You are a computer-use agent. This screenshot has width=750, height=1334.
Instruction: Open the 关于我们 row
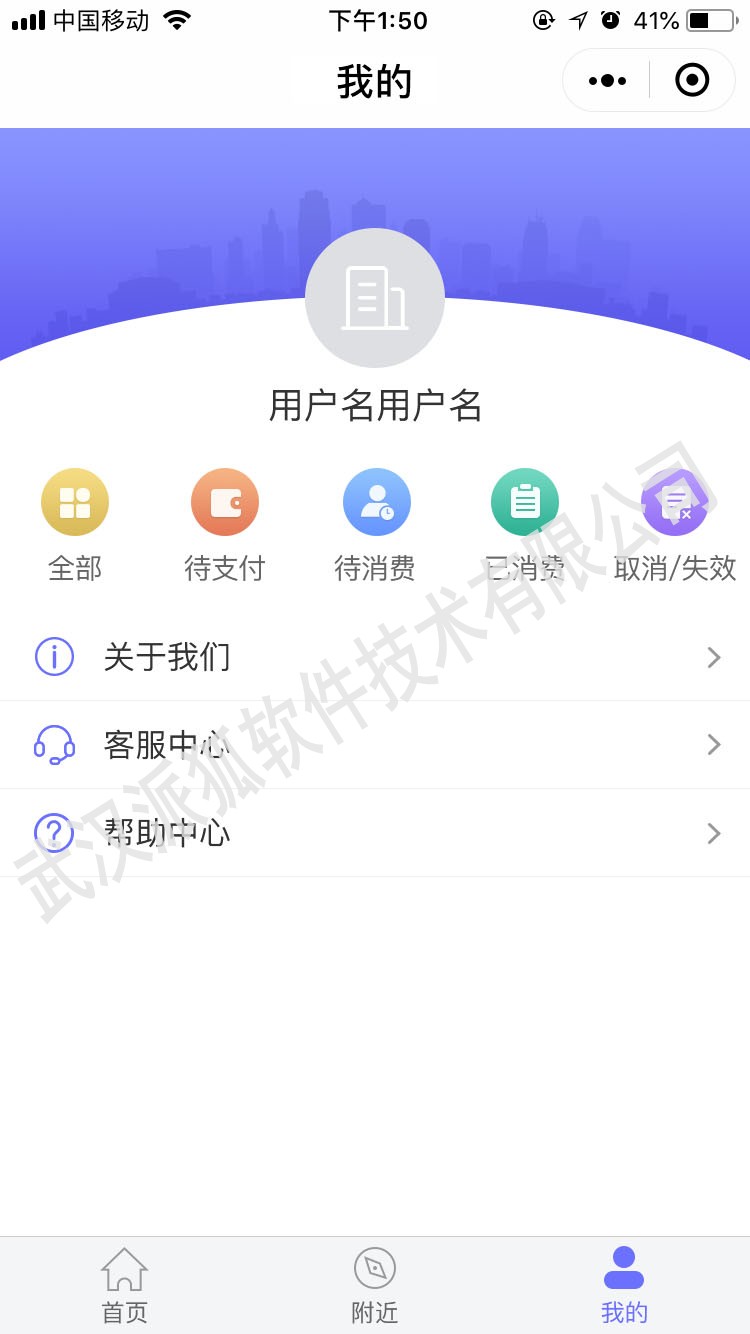click(375, 657)
